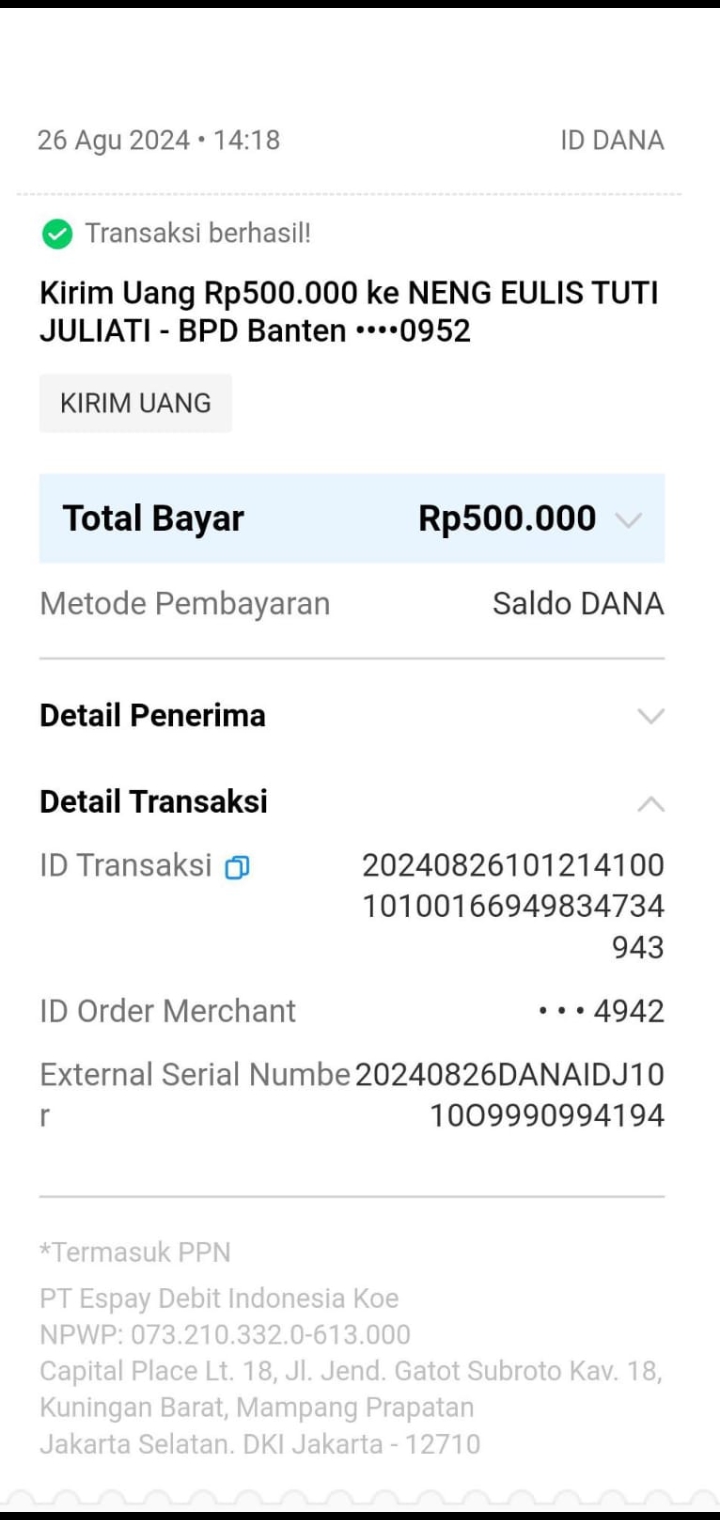The width and height of the screenshot is (720, 1520).
Task: Copy the ID Transaksi number
Action: pos(237,867)
